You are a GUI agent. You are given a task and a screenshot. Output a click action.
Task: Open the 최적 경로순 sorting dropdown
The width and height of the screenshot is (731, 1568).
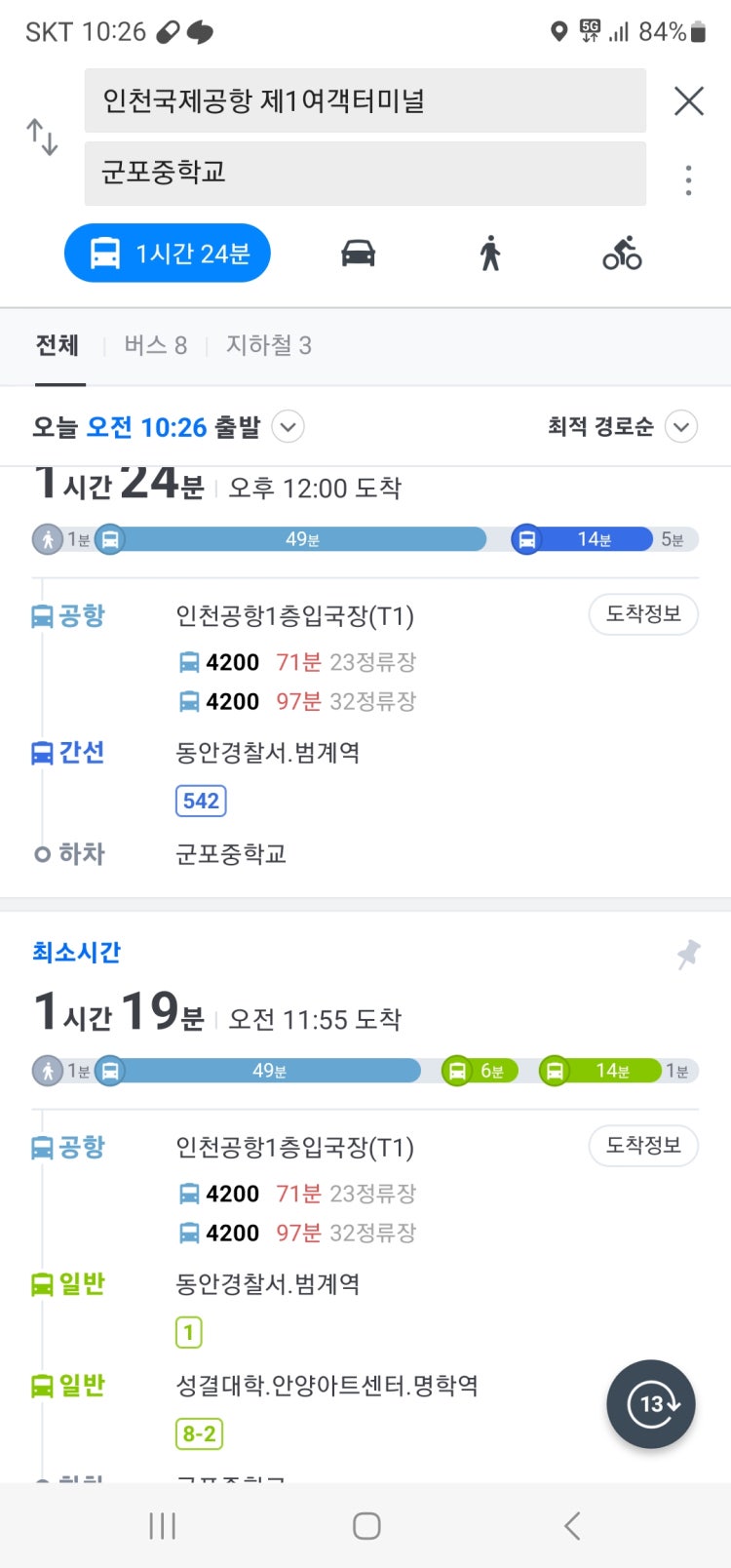[x=622, y=427]
